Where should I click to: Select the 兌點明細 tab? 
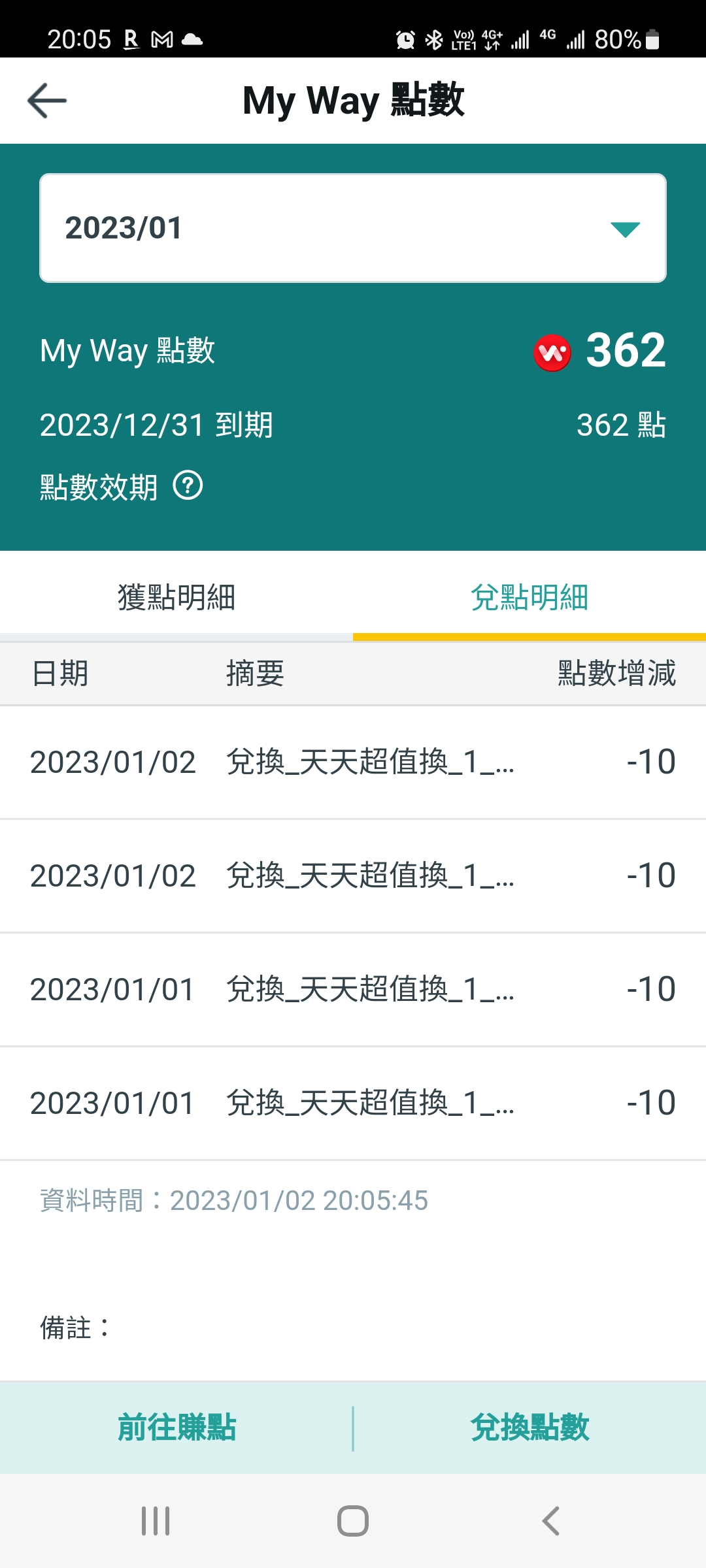[529, 597]
